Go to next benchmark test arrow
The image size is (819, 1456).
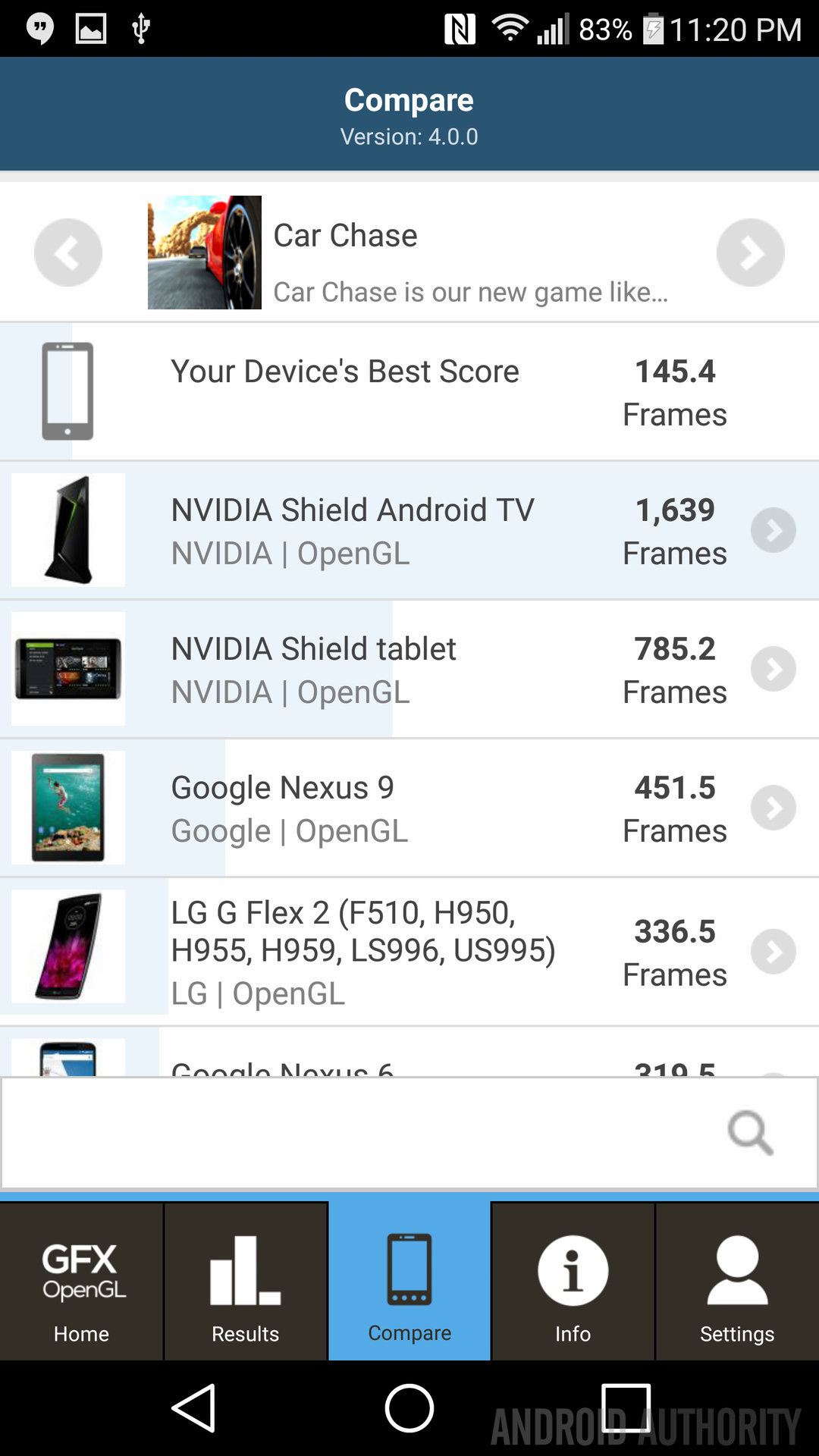coord(750,253)
